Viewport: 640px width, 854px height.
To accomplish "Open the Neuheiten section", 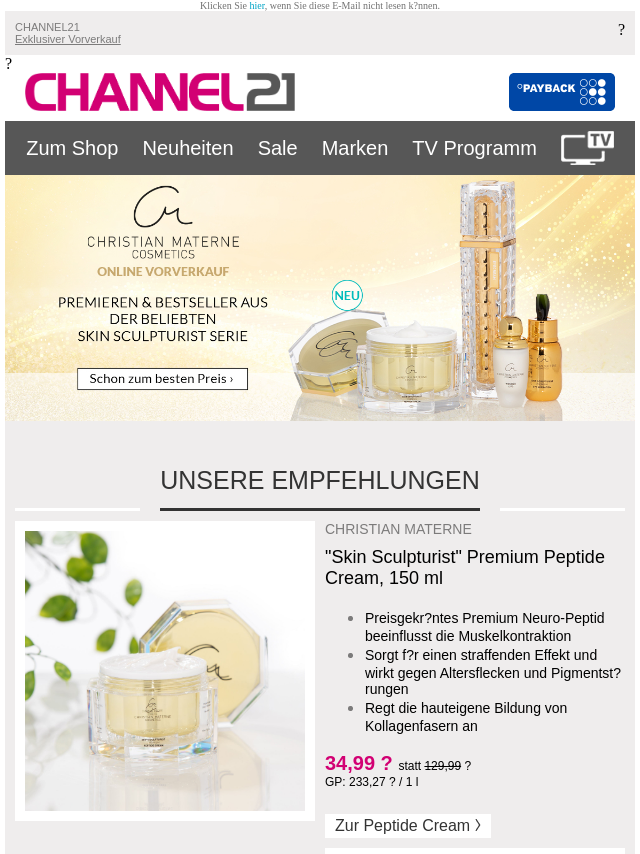I will (188, 148).
